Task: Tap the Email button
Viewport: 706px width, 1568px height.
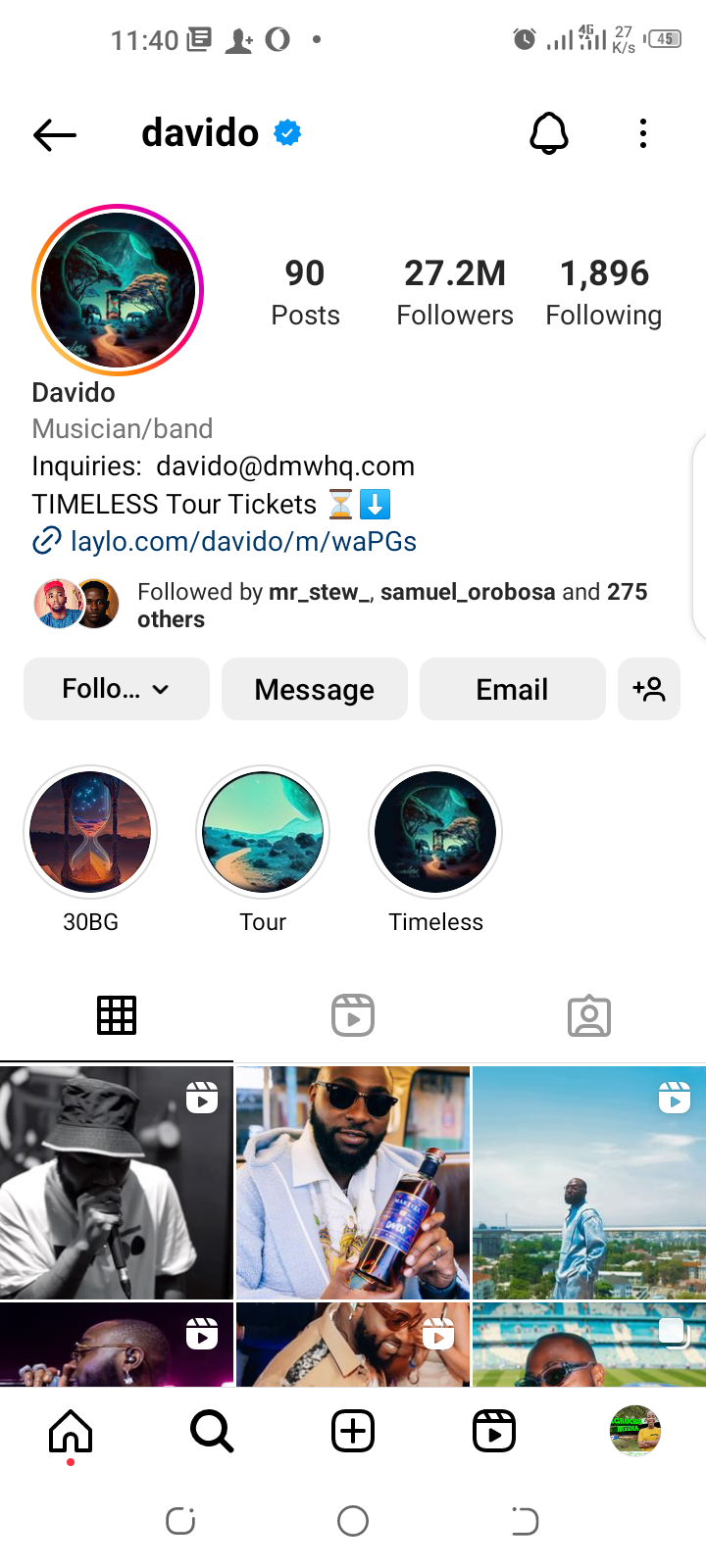Action: [x=512, y=689]
